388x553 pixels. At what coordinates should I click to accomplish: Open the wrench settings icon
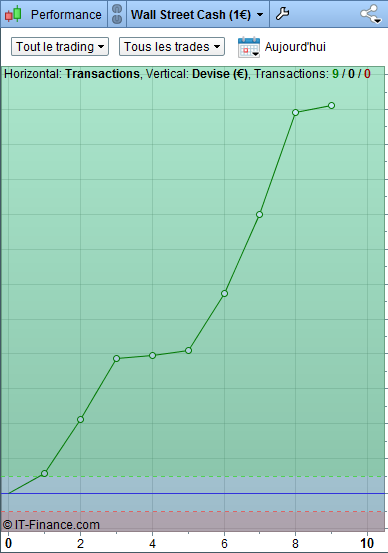(x=282, y=14)
